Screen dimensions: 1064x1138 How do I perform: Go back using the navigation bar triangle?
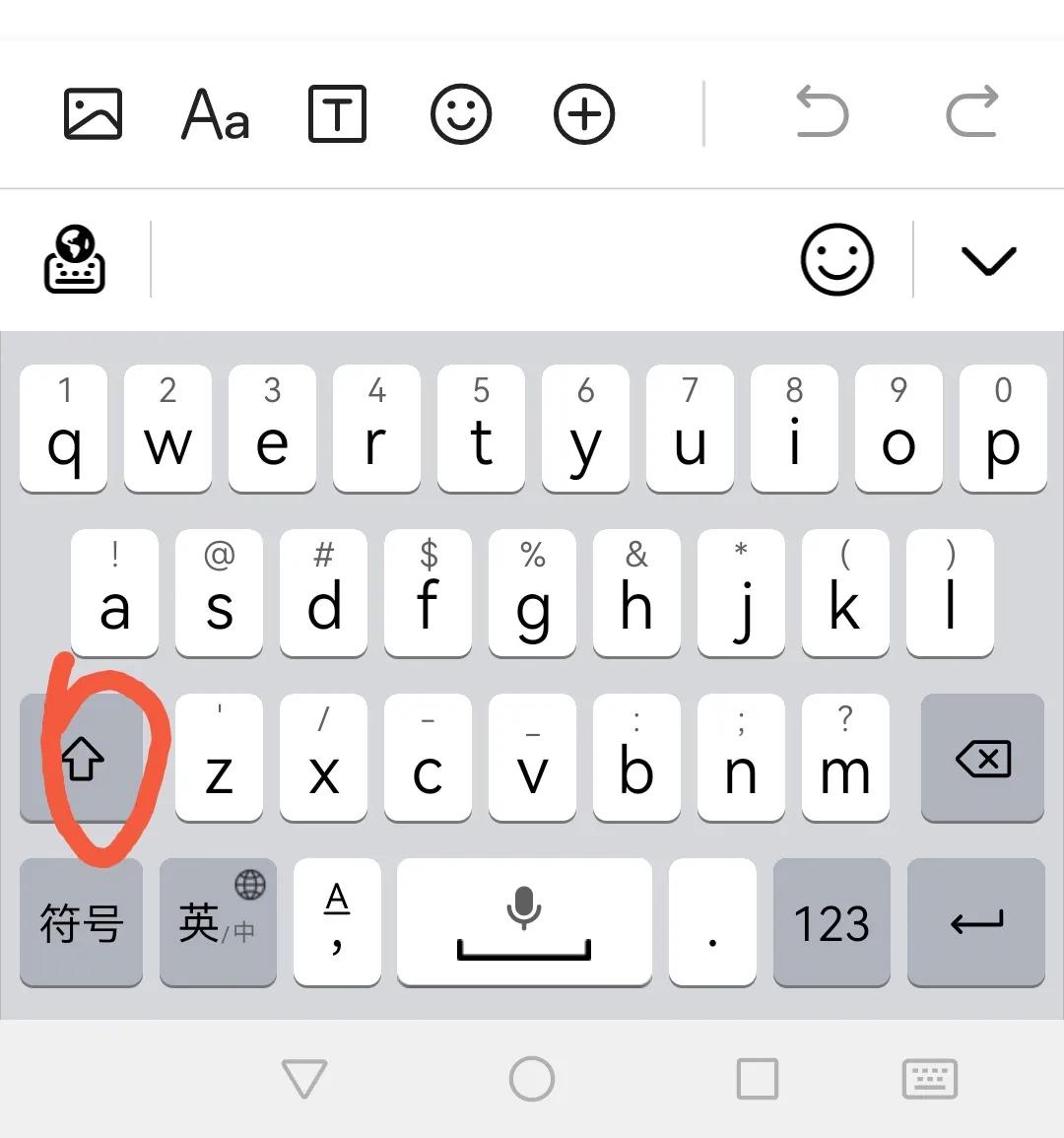coord(303,1079)
